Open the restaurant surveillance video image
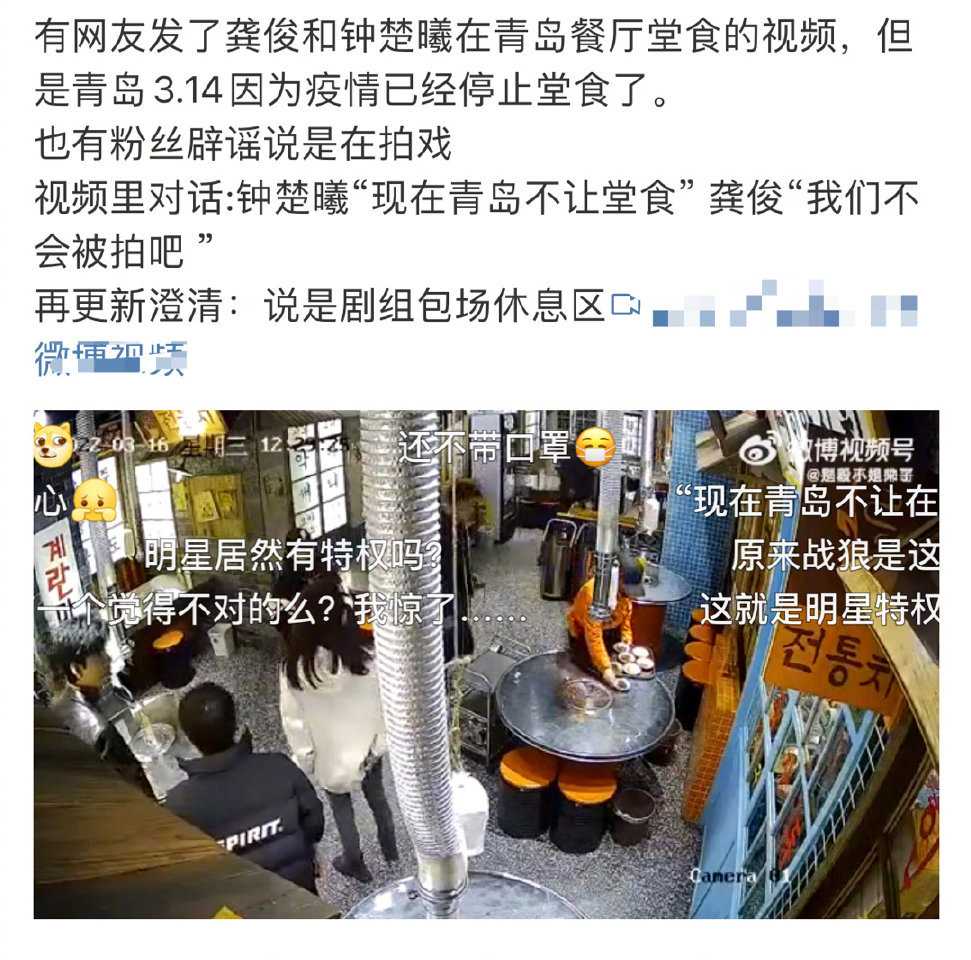The image size is (971, 960). point(486,664)
